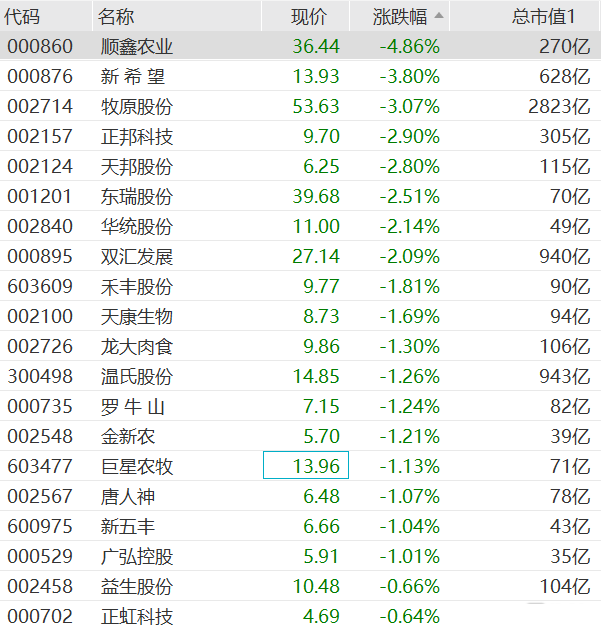
Task: Sort by 总市值1 column header
Action: (x=543, y=16)
